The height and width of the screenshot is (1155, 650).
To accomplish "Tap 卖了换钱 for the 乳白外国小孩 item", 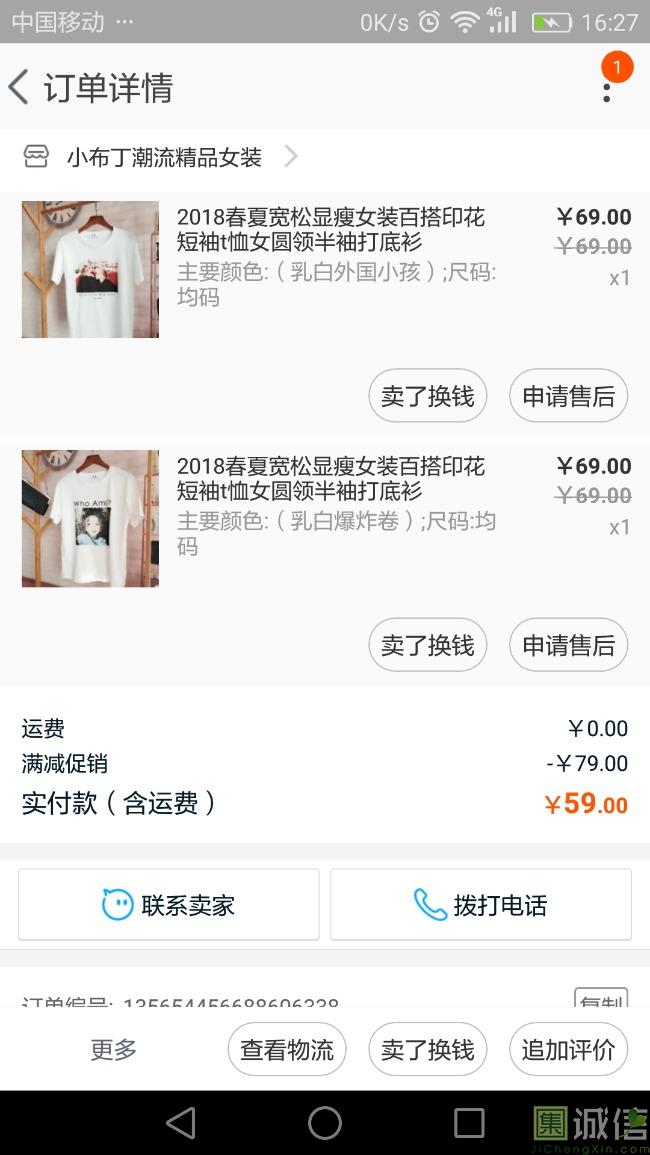I will (427, 396).
